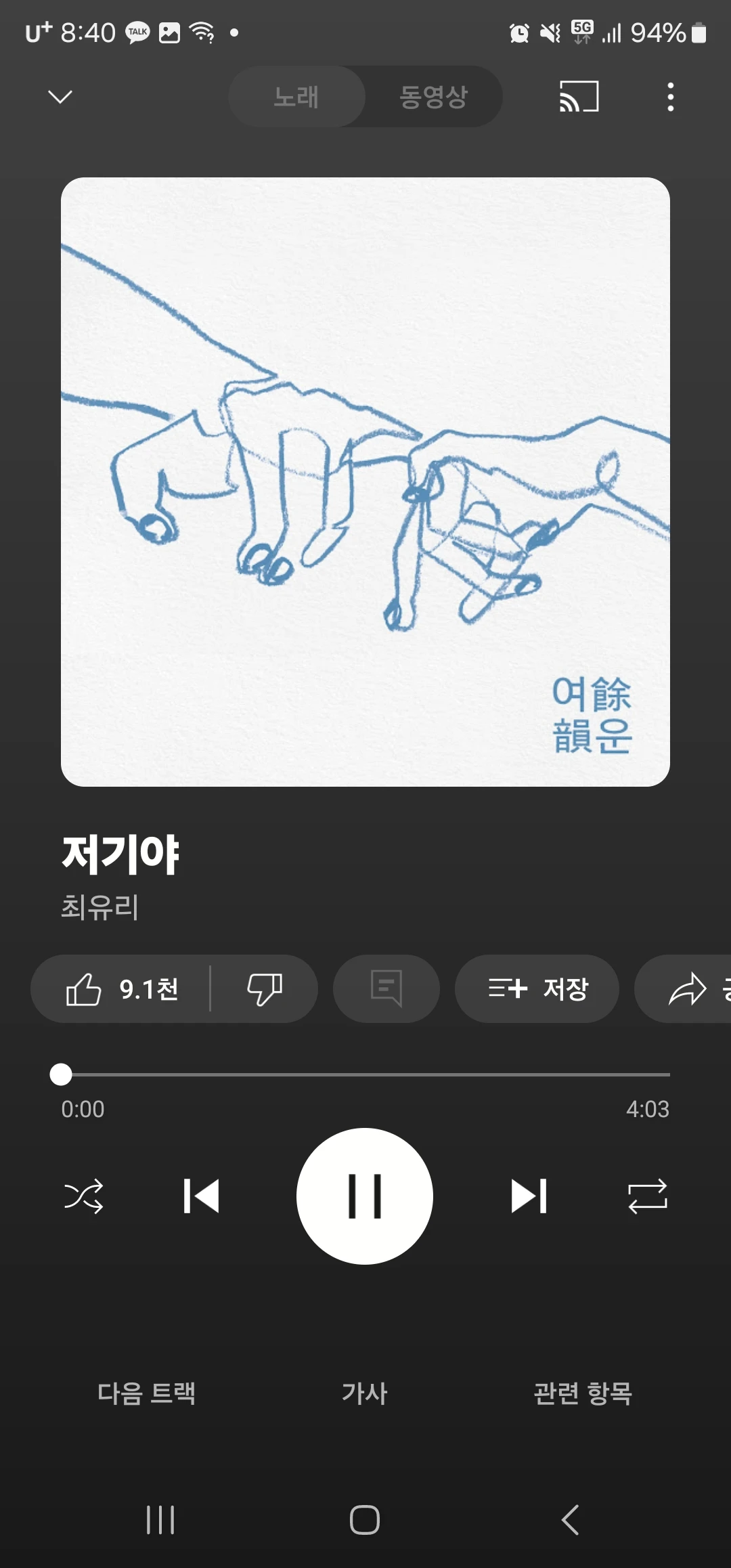Switch to the 노래 tab

(x=296, y=97)
